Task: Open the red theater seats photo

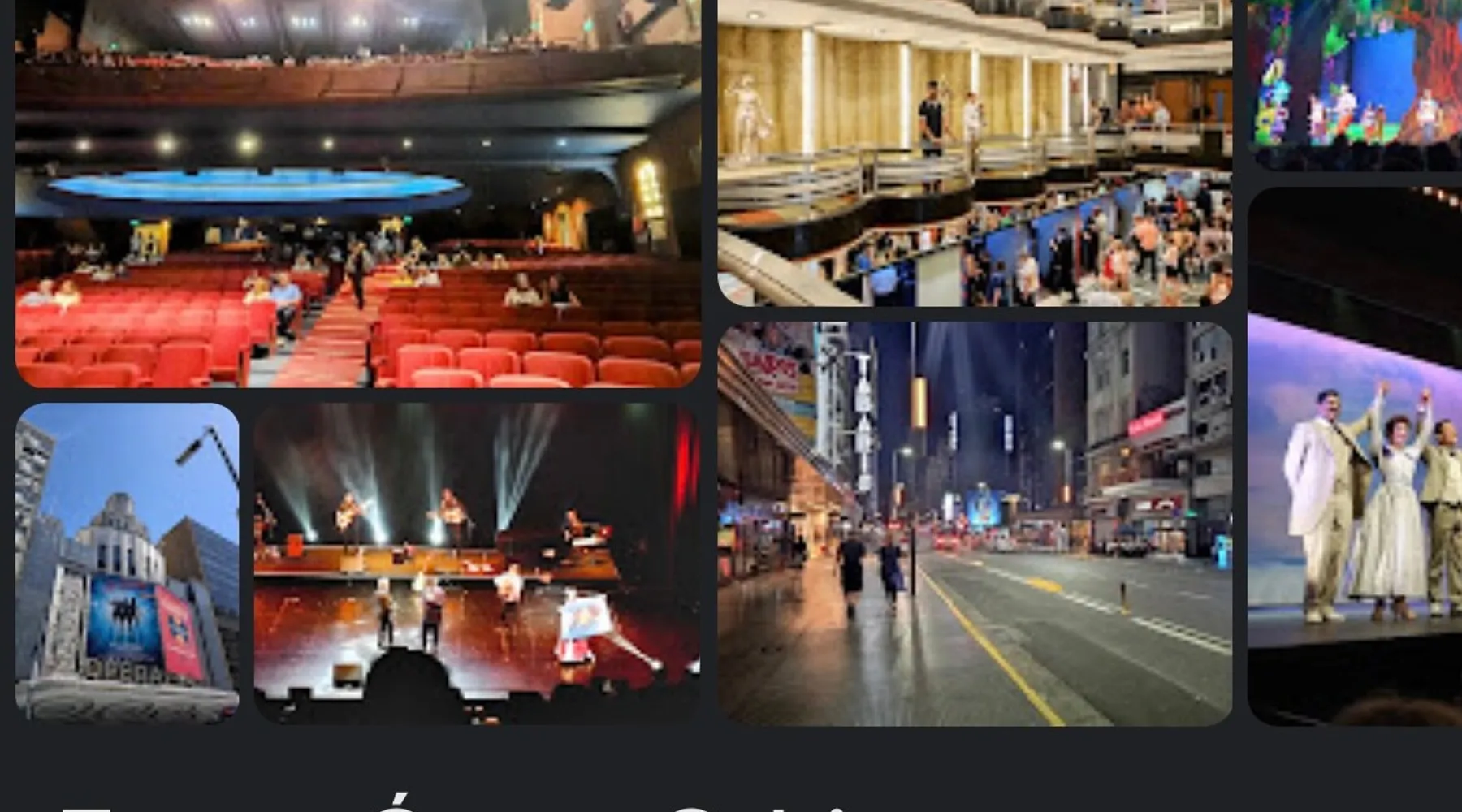Action: 357,195
